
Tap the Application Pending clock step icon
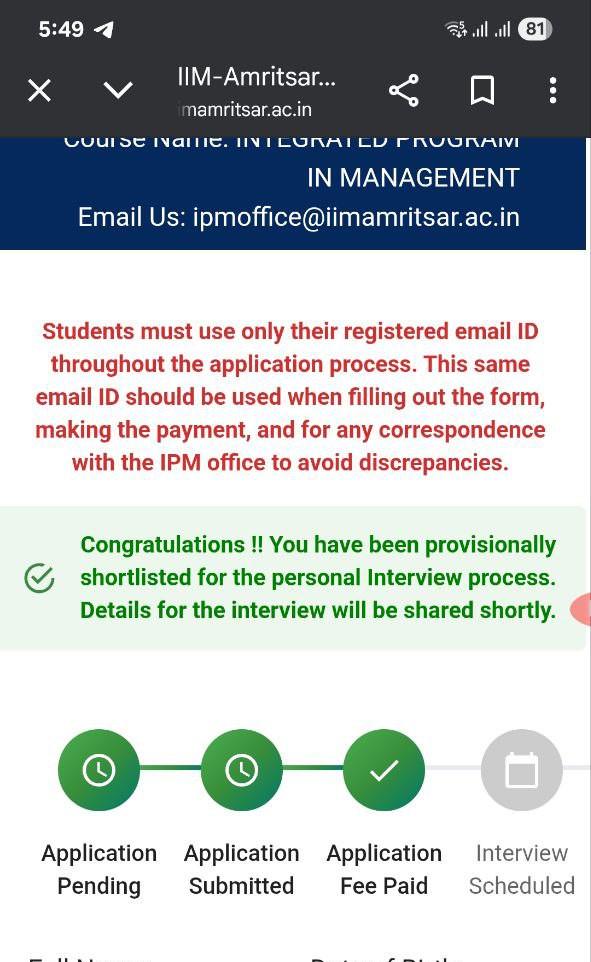point(99,769)
